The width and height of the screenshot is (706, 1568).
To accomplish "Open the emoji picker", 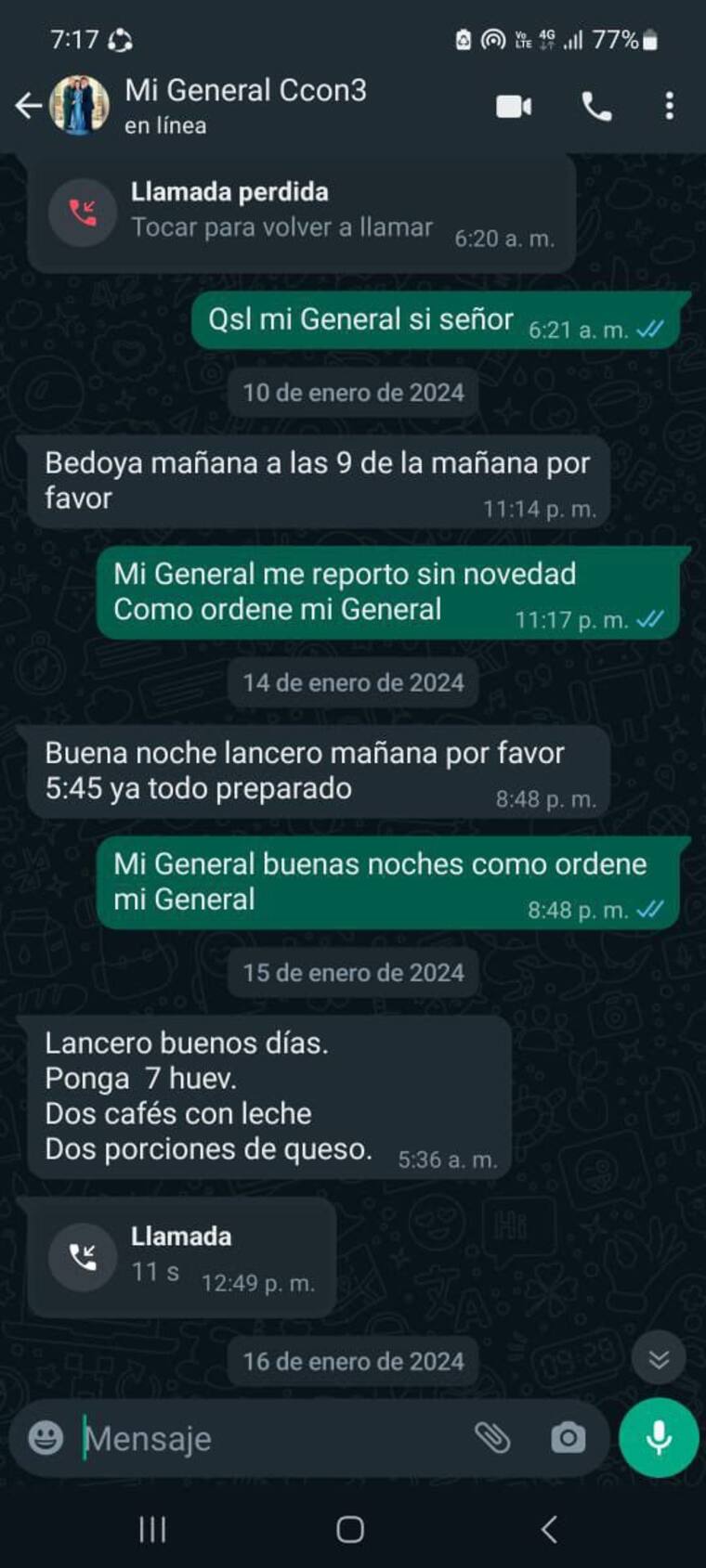I will point(46,1438).
